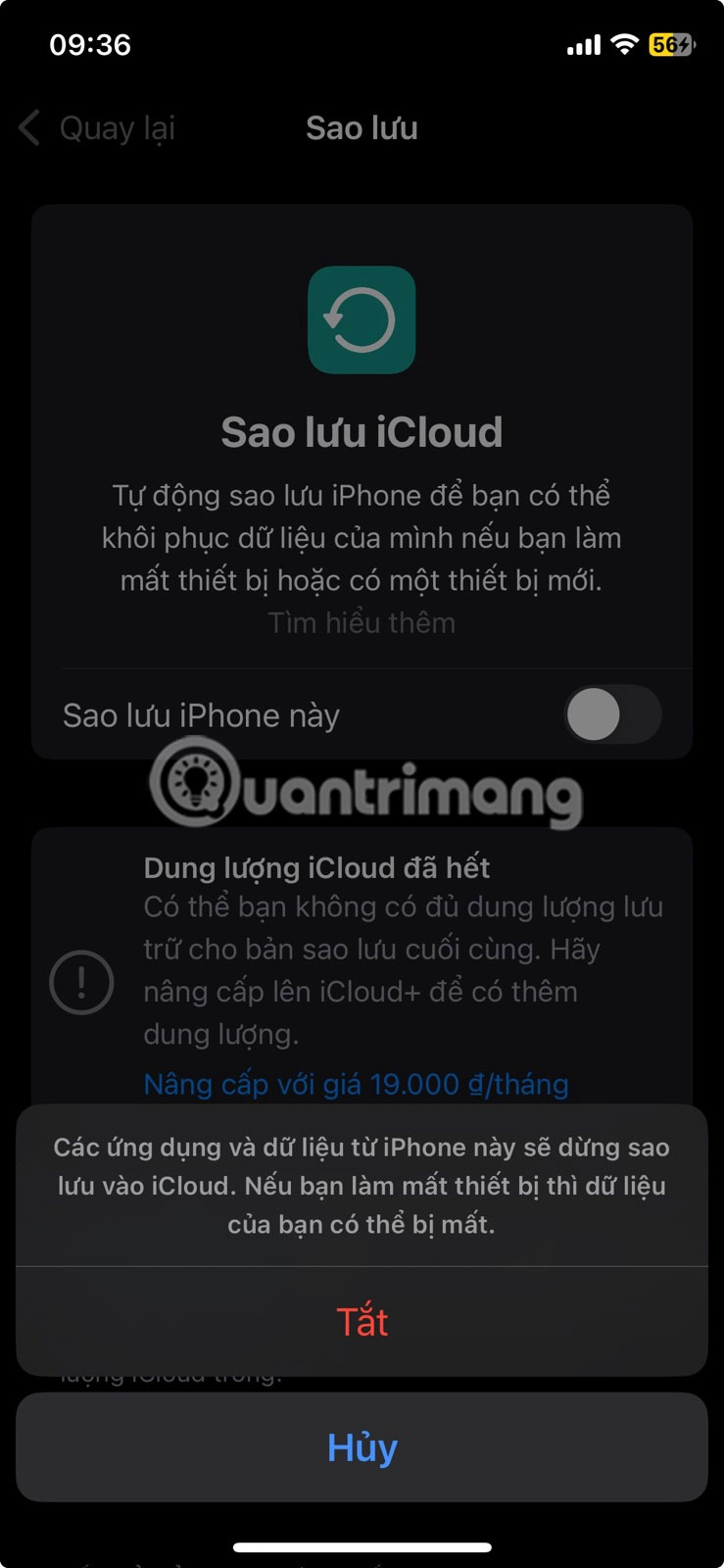Tap Nâng cấp với giá 19.000 đ/tháng
724x1568 pixels.
coord(357,1084)
